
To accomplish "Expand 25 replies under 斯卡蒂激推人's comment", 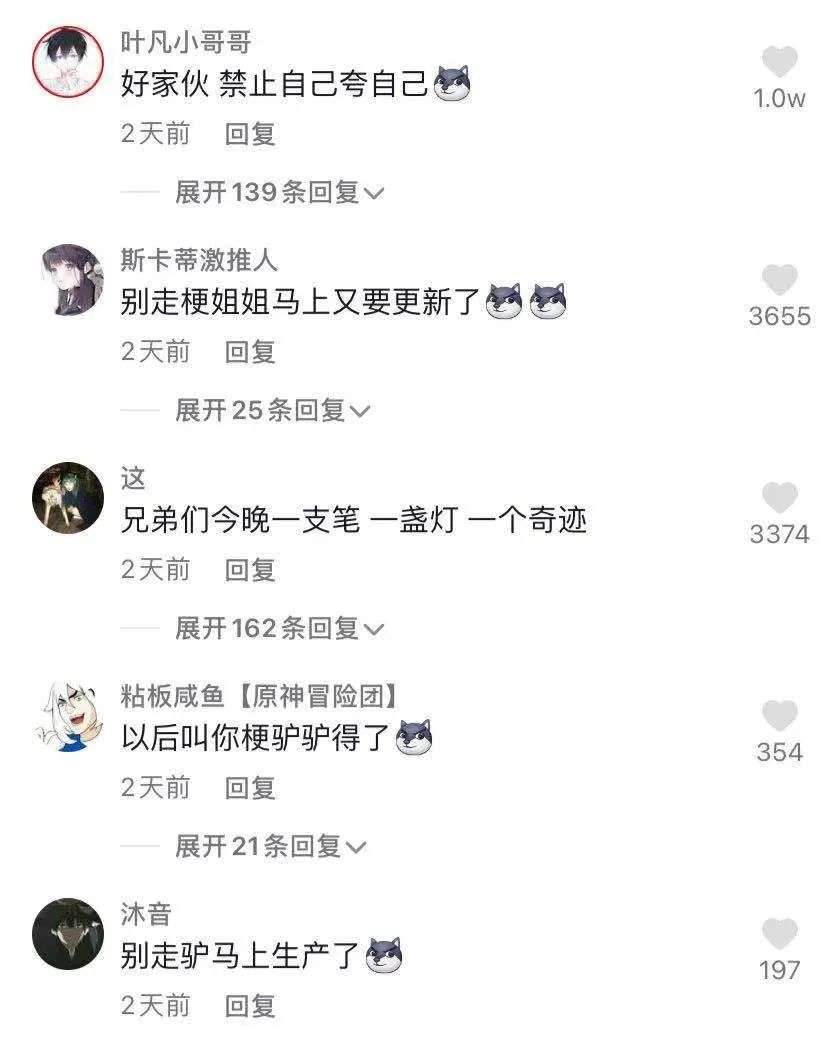I will tap(272, 410).
